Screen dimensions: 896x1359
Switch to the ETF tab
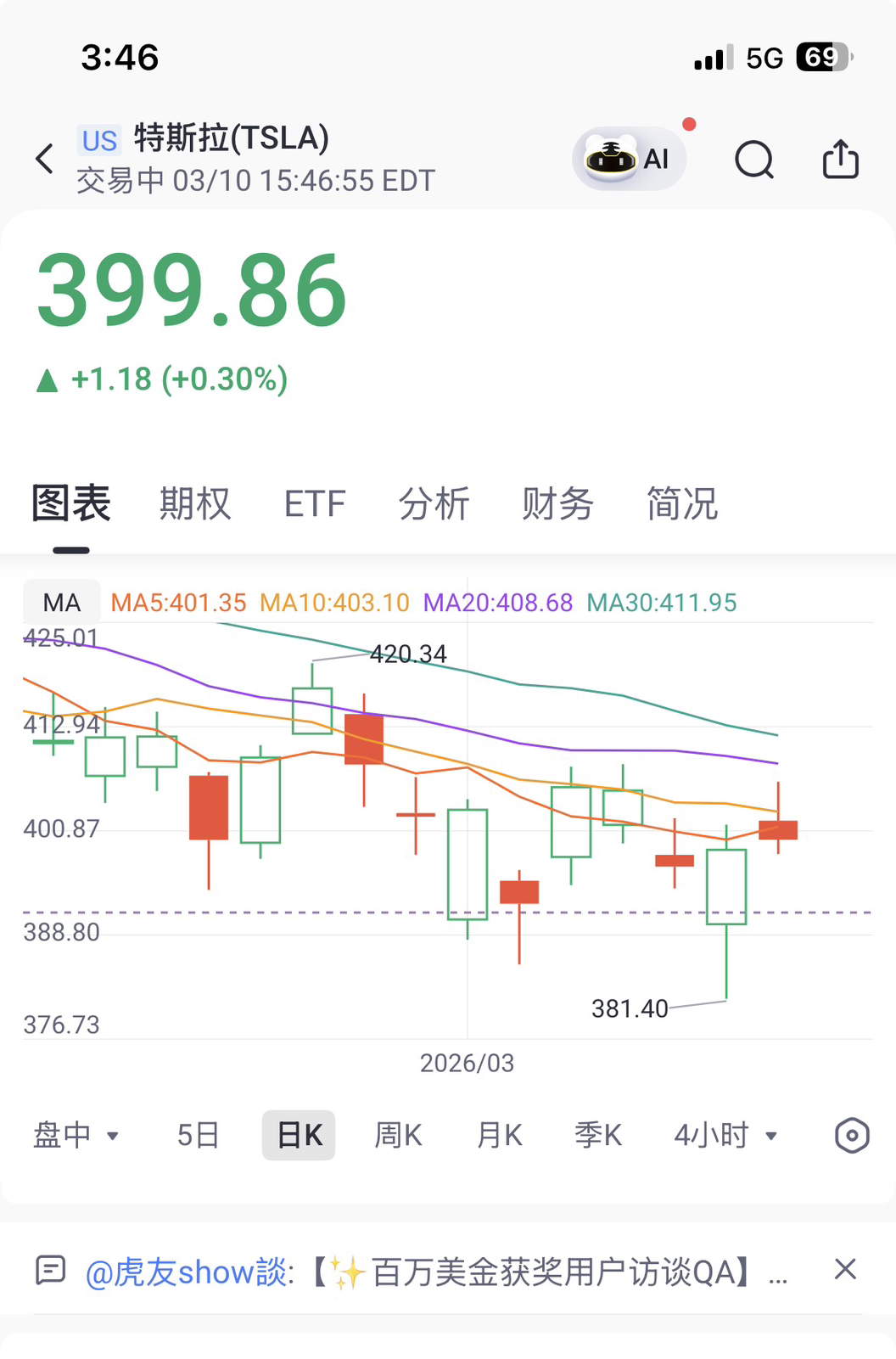pos(315,504)
